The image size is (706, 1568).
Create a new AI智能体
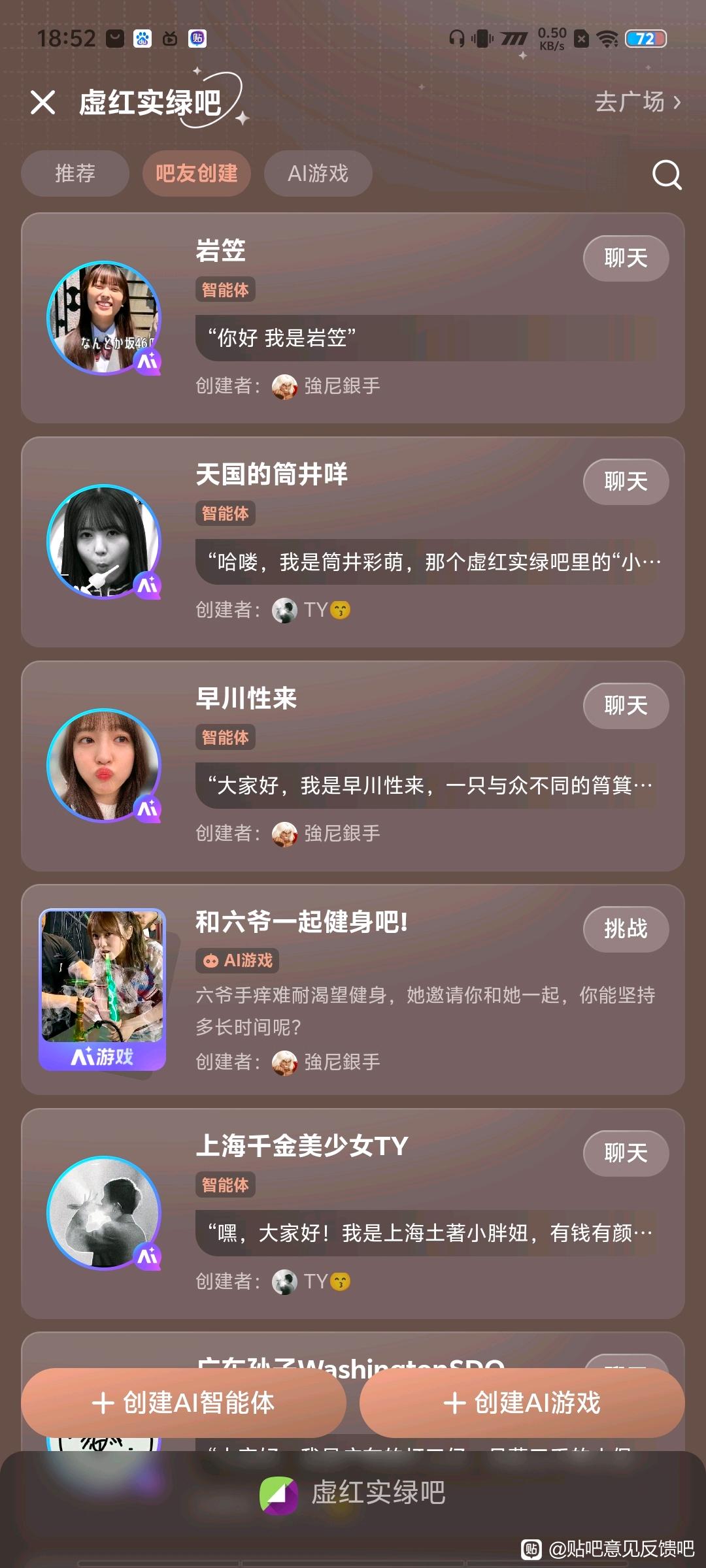pyautogui.click(x=184, y=1403)
